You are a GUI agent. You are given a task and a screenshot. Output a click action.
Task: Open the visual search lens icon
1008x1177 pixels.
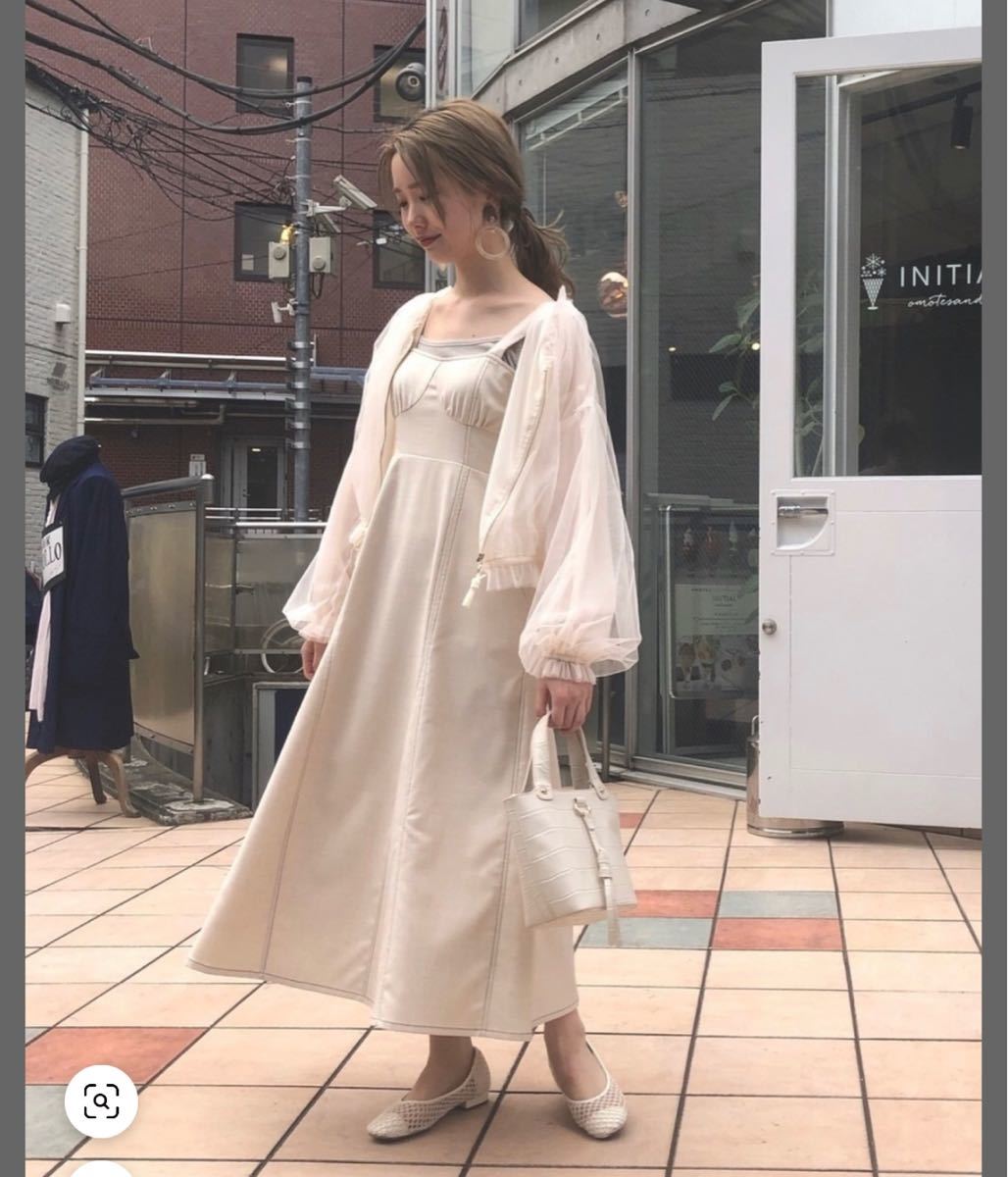(101, 1101)
